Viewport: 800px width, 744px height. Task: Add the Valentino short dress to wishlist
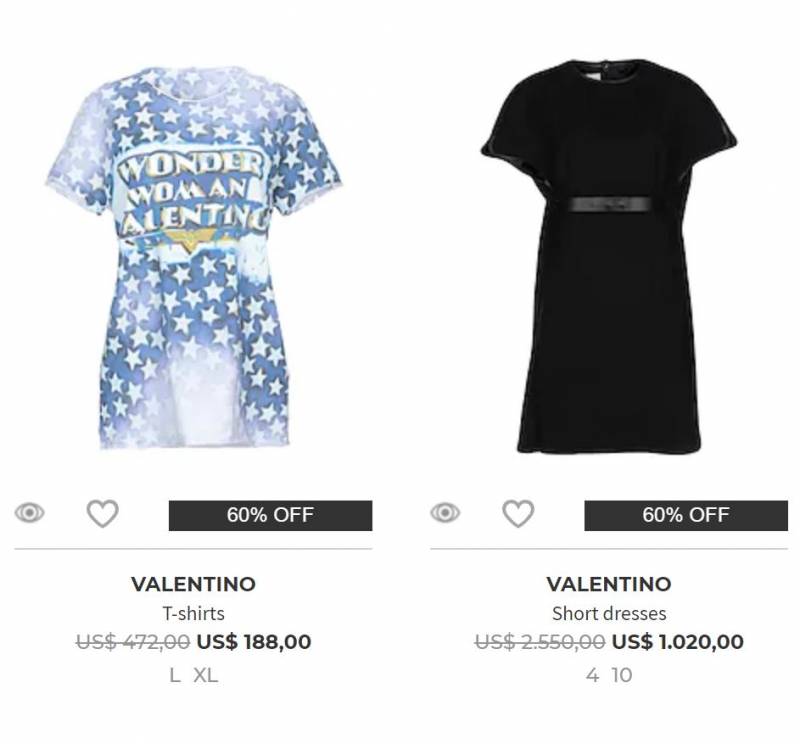pyautogui.click(x=517, y=514)
